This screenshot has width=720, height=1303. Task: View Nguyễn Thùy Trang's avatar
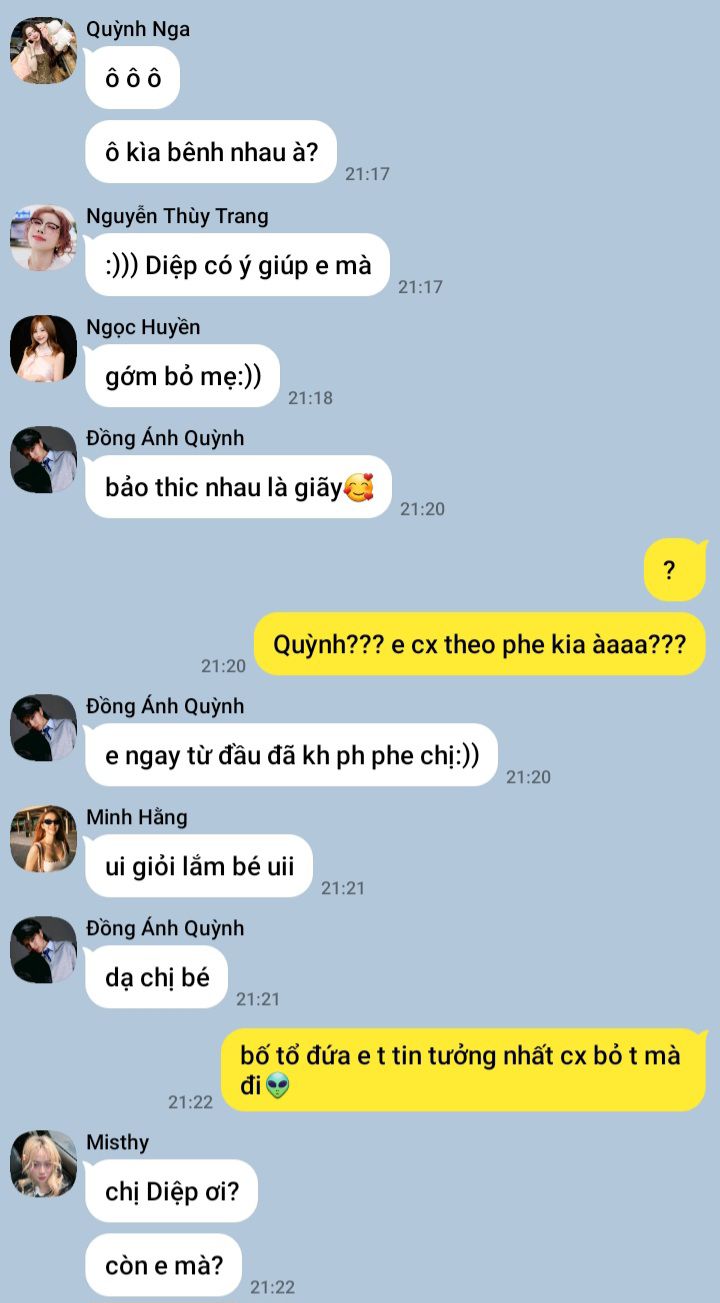coord(43,238)
